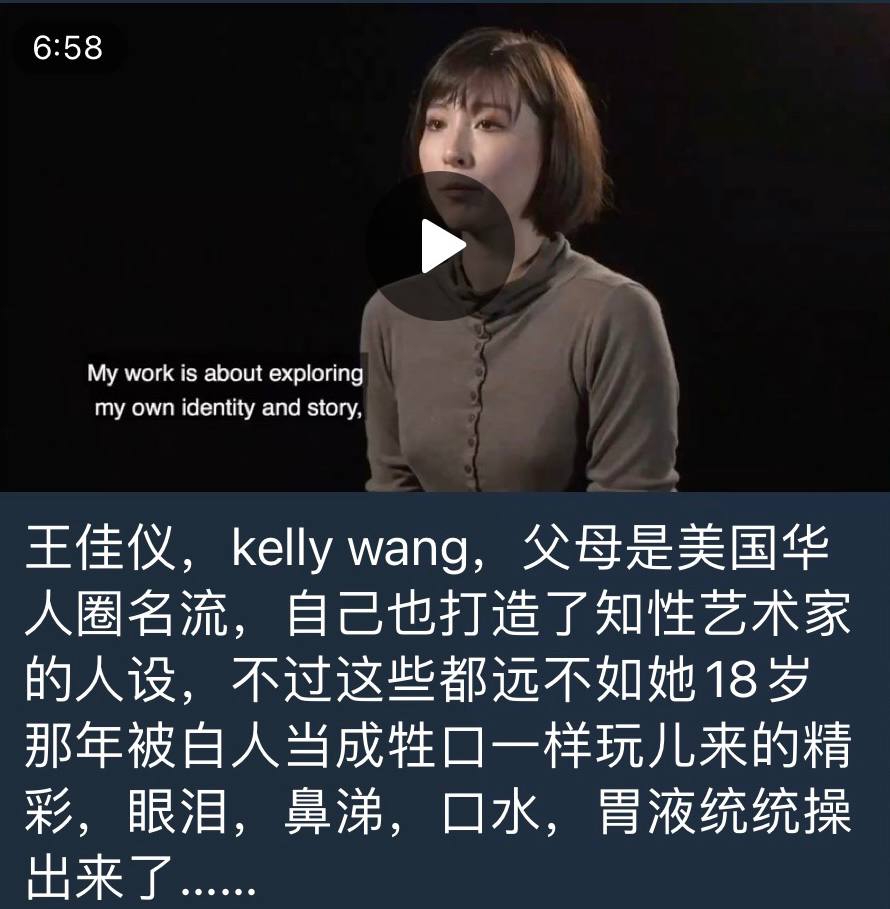
Task: Play the 6:58 video
Action: (441, 246)
